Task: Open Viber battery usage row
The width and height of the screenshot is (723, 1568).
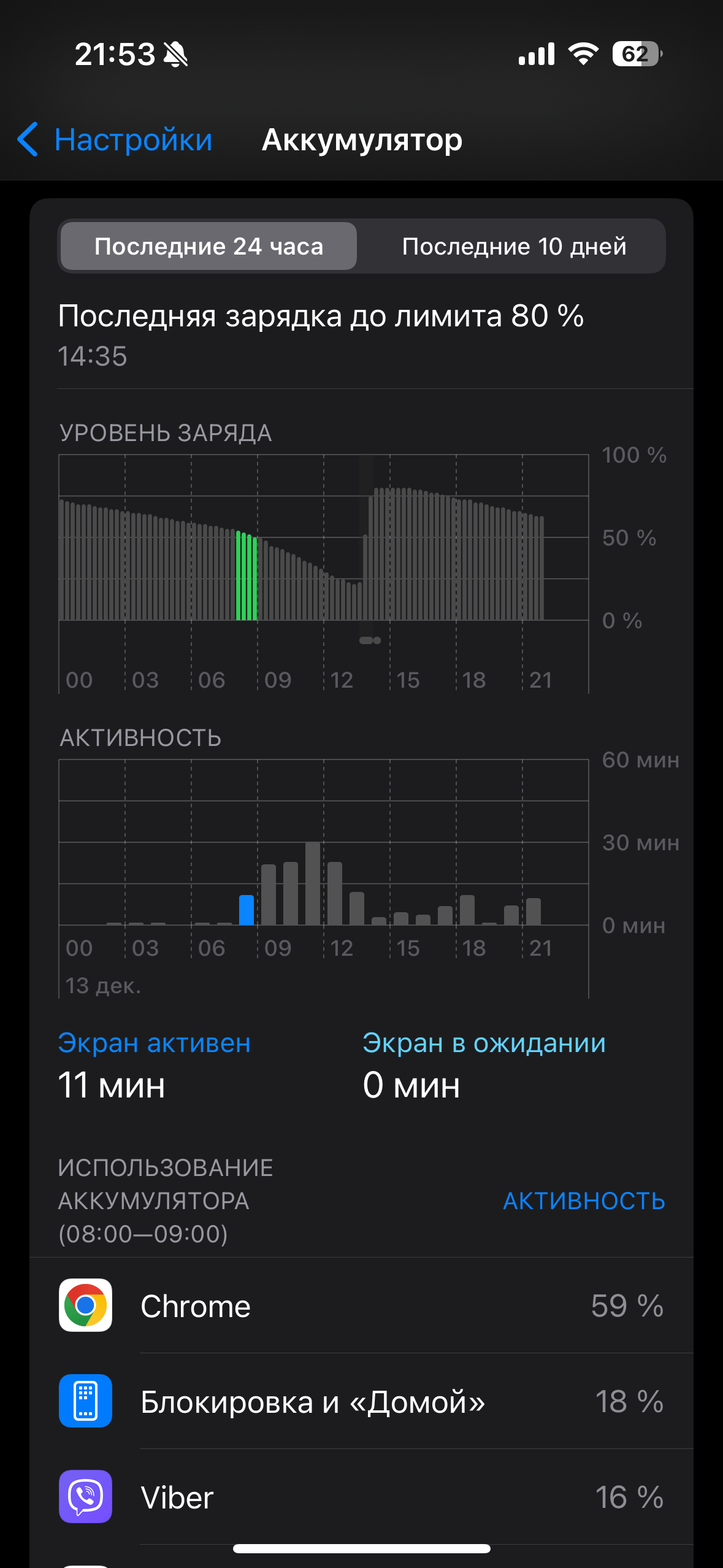Action: tap(361, 1497)
